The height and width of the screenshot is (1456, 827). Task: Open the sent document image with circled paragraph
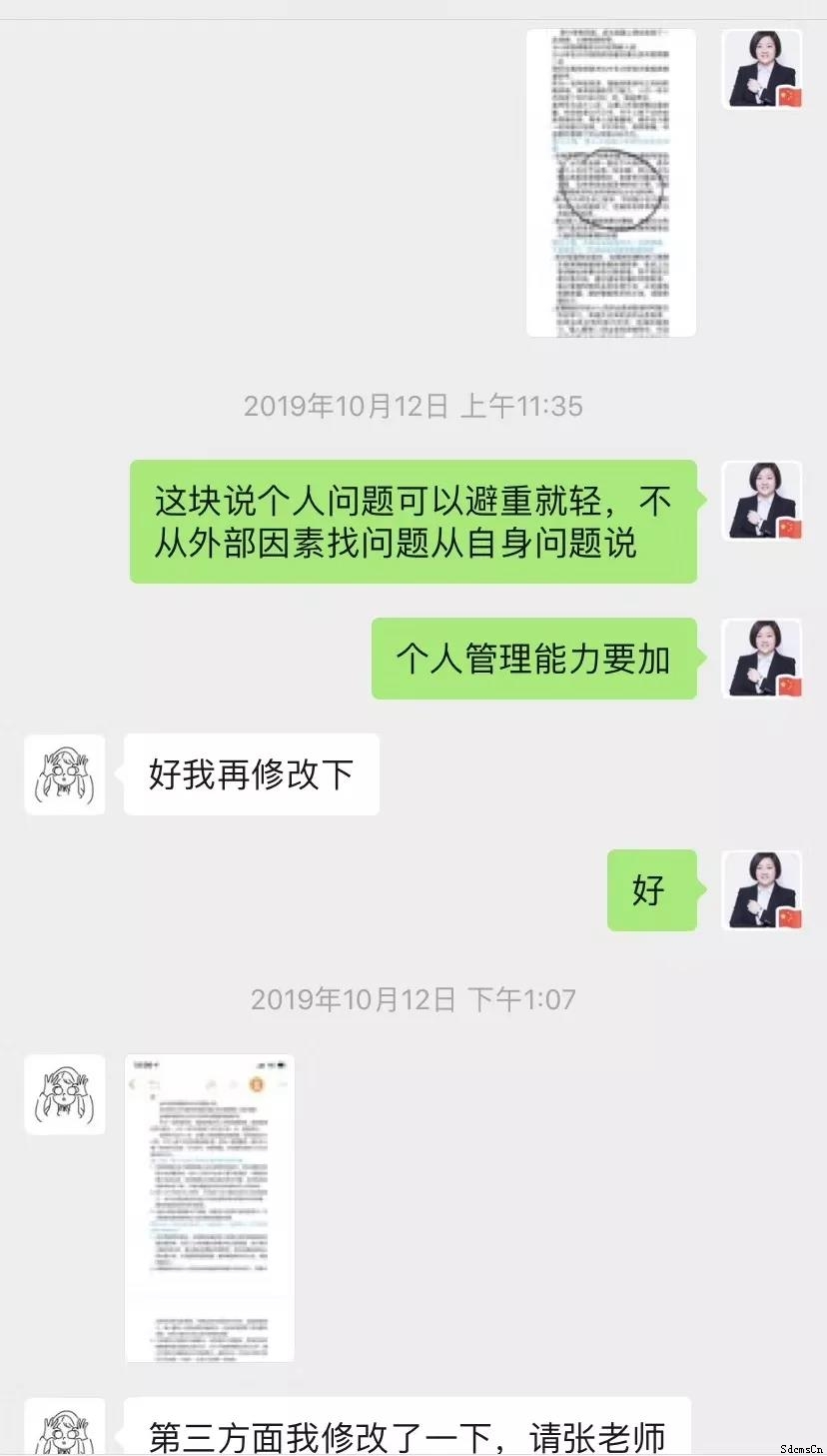click(610, 183)
